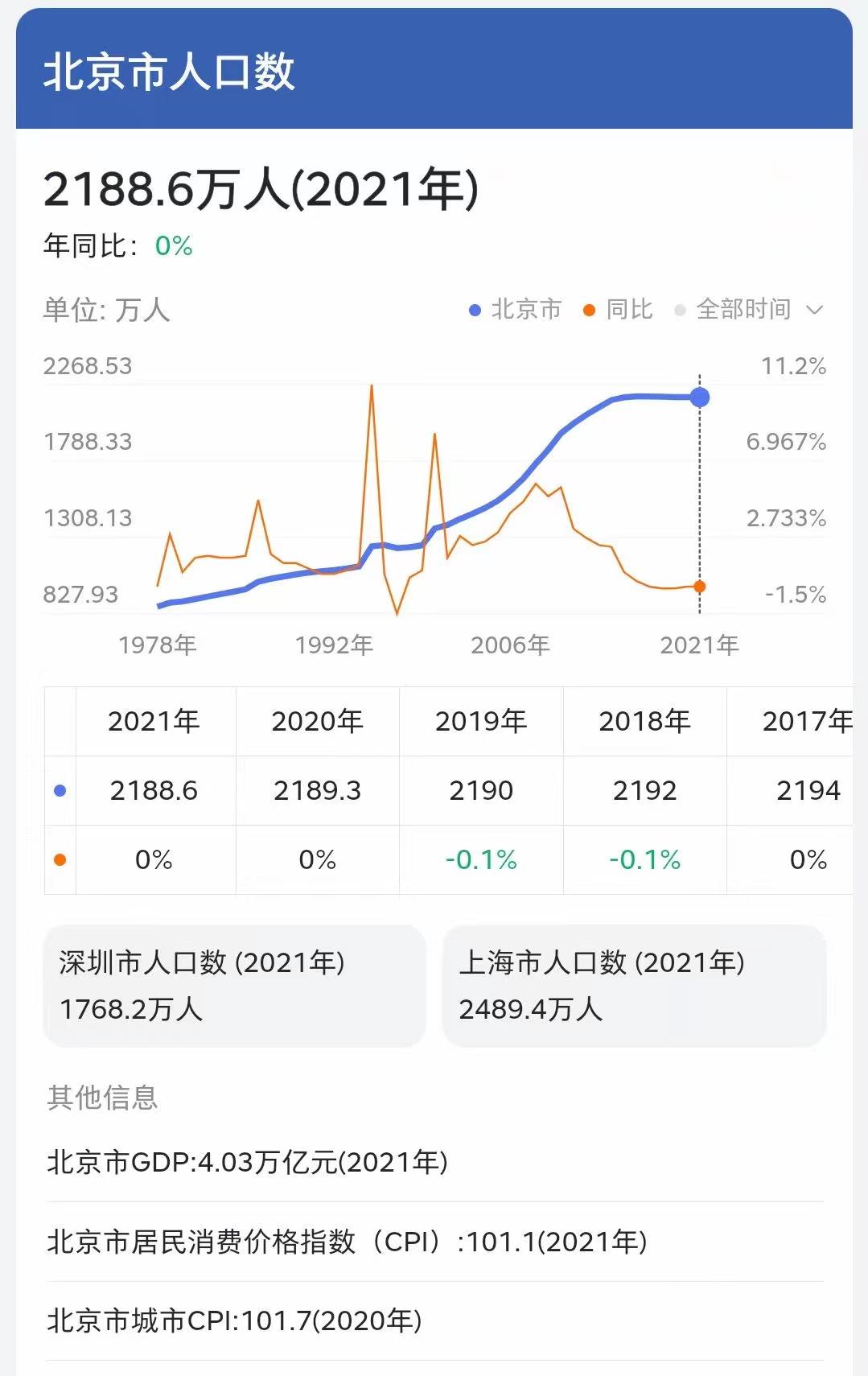
Task: Select the 2018年 table header
Action: [x=643, y=722]
